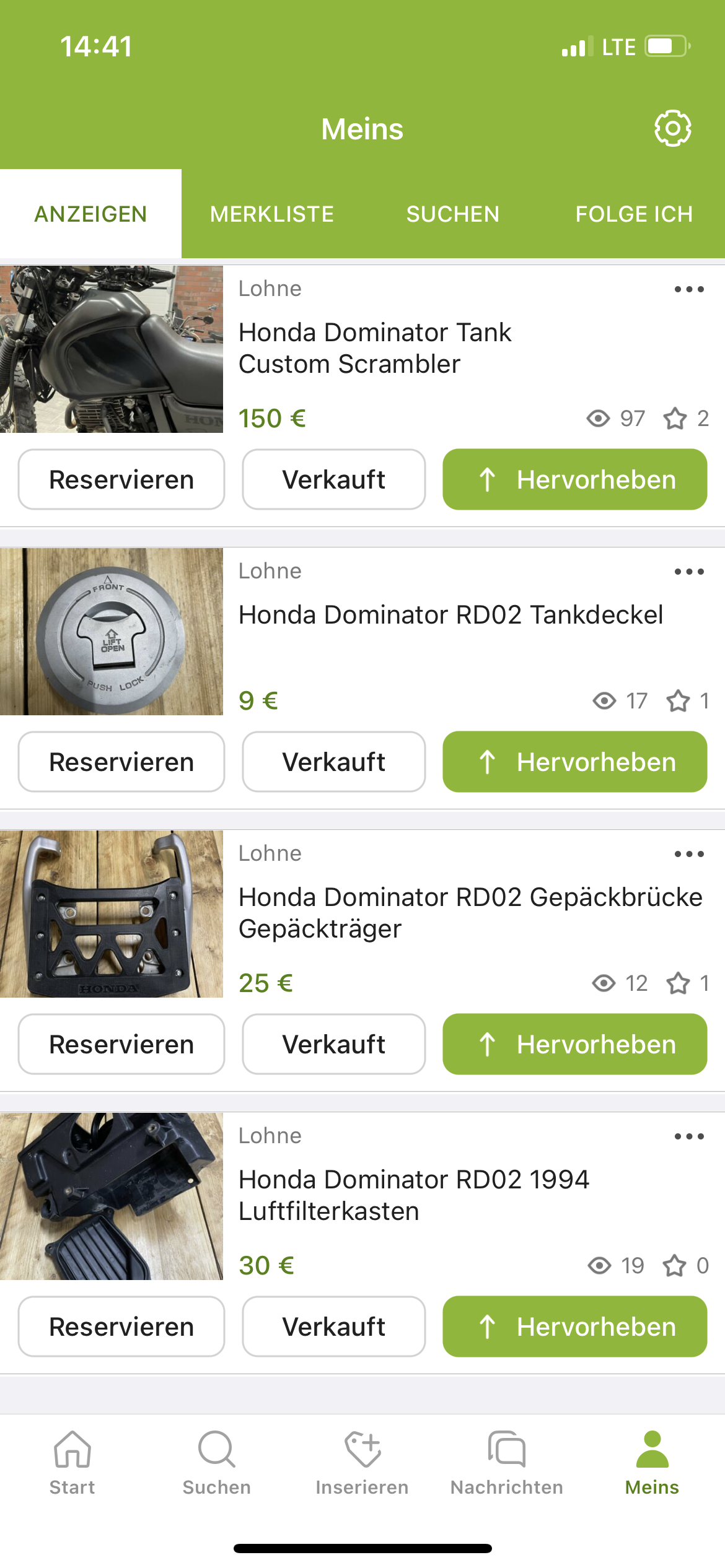Open Suchen in the bottom navigation

pyautogui.click(x=217, y=1463)
